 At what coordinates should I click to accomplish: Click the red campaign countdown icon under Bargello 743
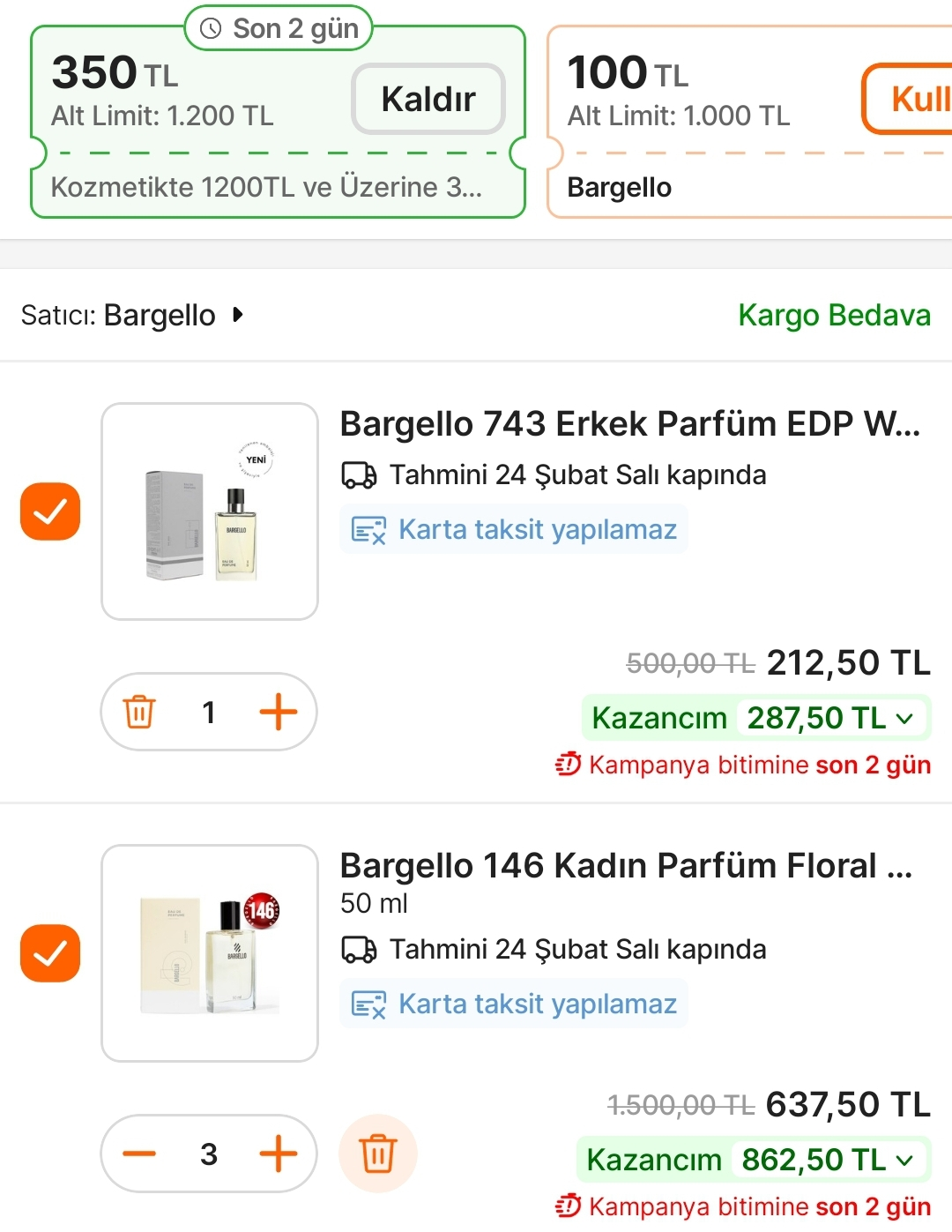pos(567,765)
